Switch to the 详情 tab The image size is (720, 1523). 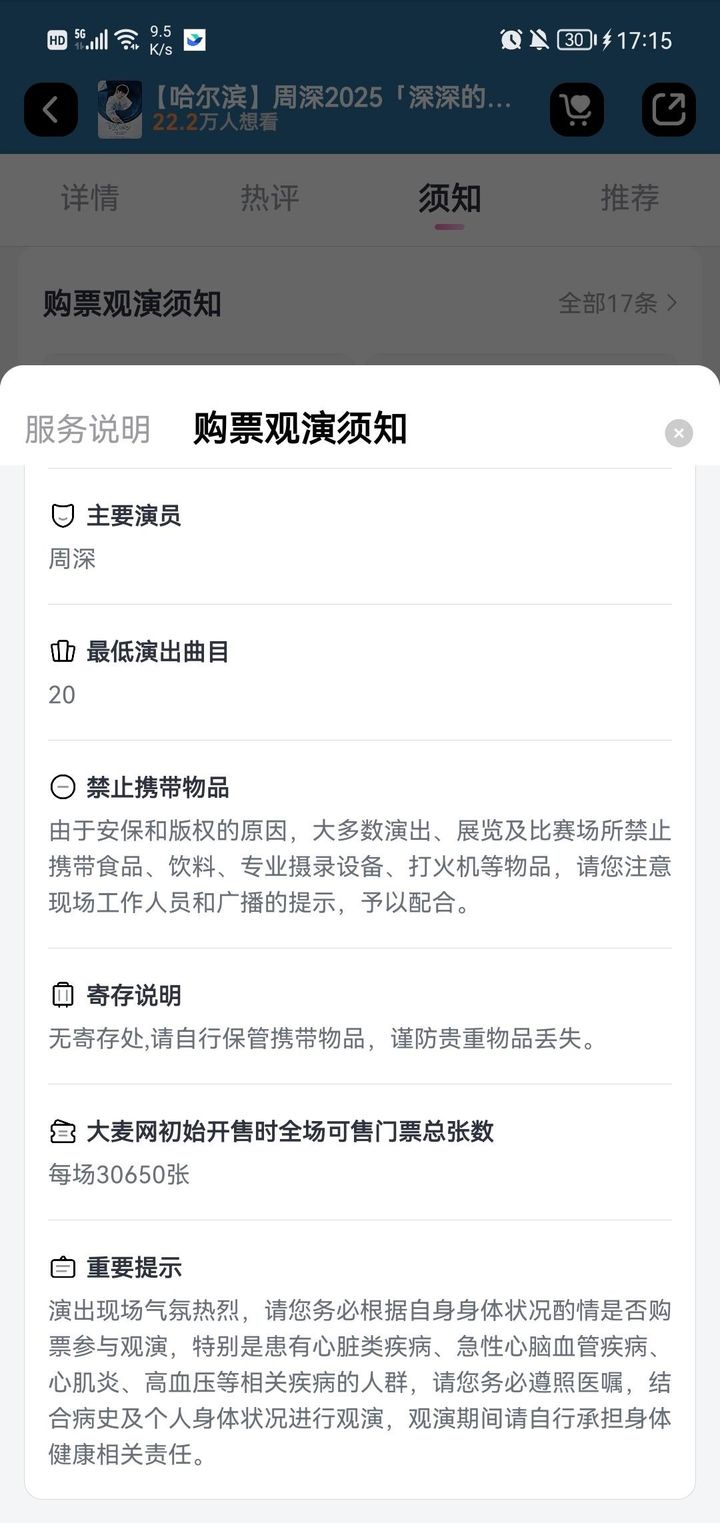tap(90, 198)
